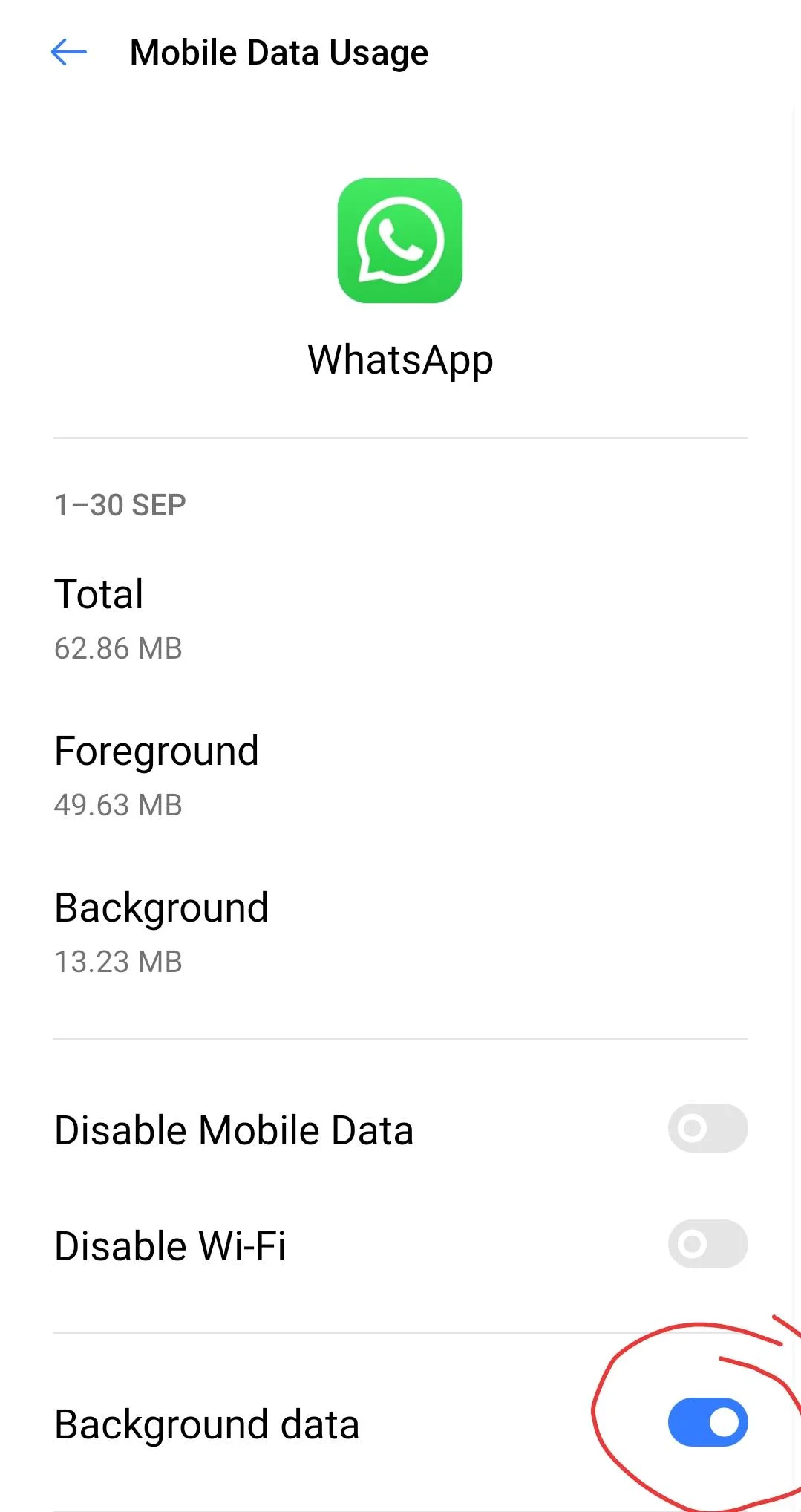Viewport: 801px width, 1512px height.
Task: Tap the back arrow to exit
Action: click(69, 52)
